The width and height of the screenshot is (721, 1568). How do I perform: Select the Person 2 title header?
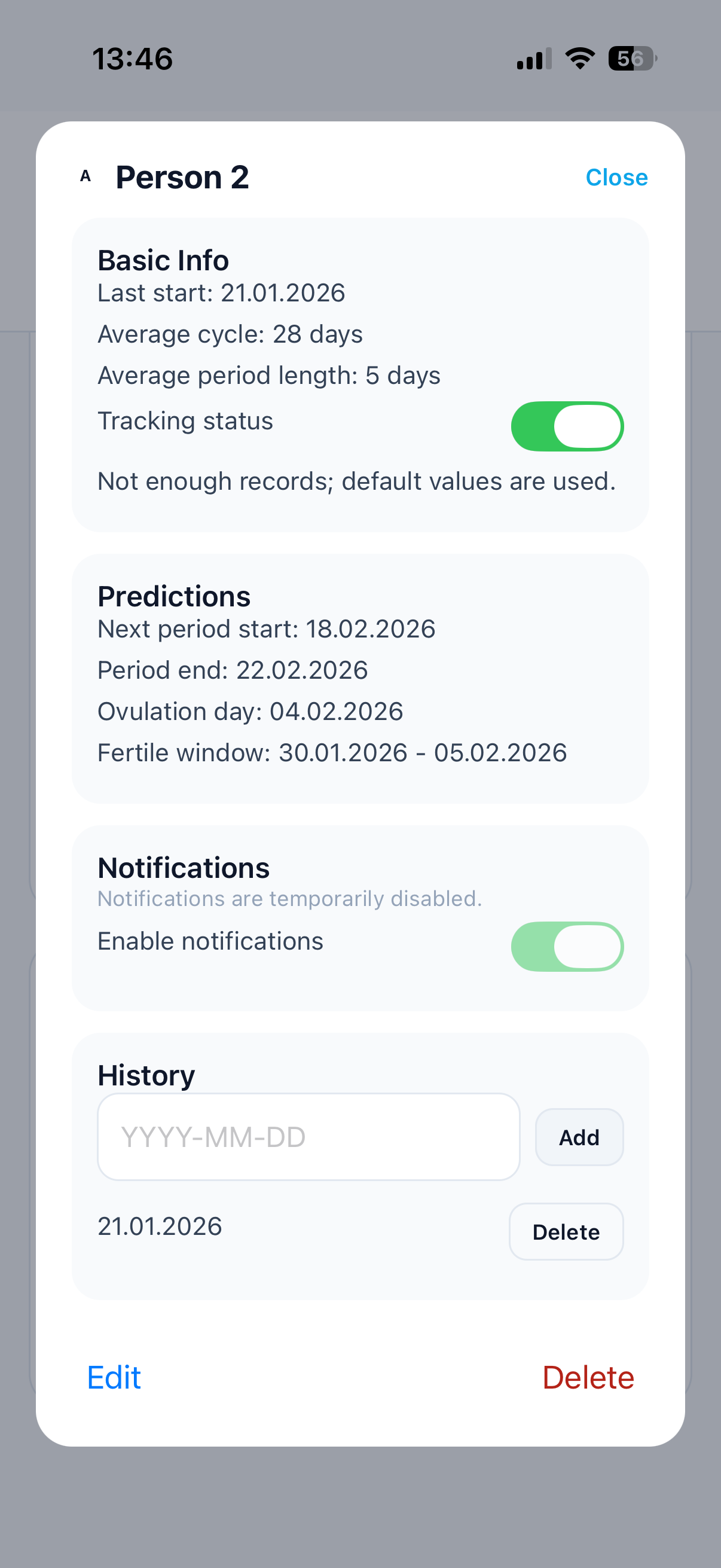point(182,177)
